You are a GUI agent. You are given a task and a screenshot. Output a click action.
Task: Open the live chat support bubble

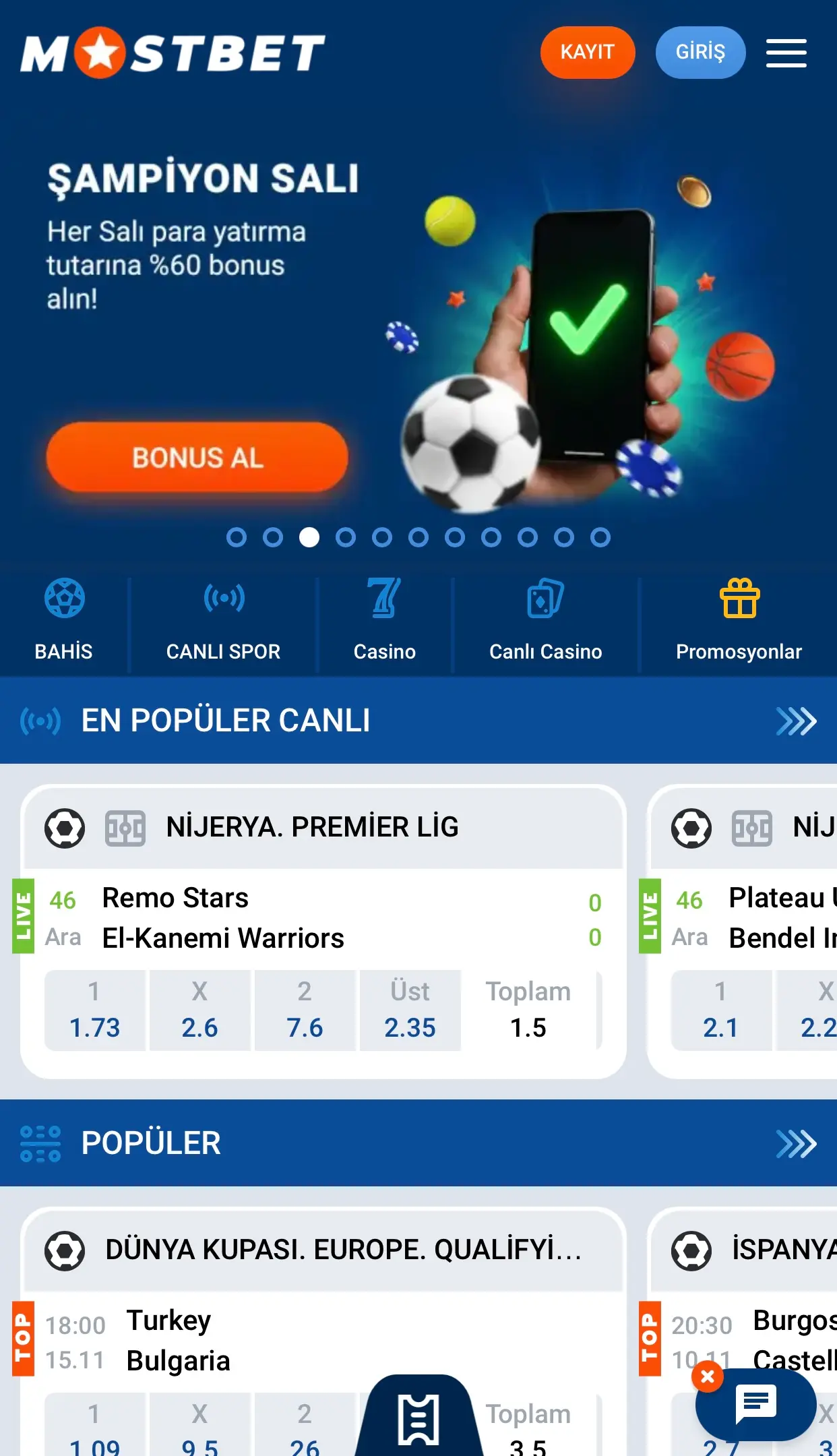click(x=757, y=1404)
